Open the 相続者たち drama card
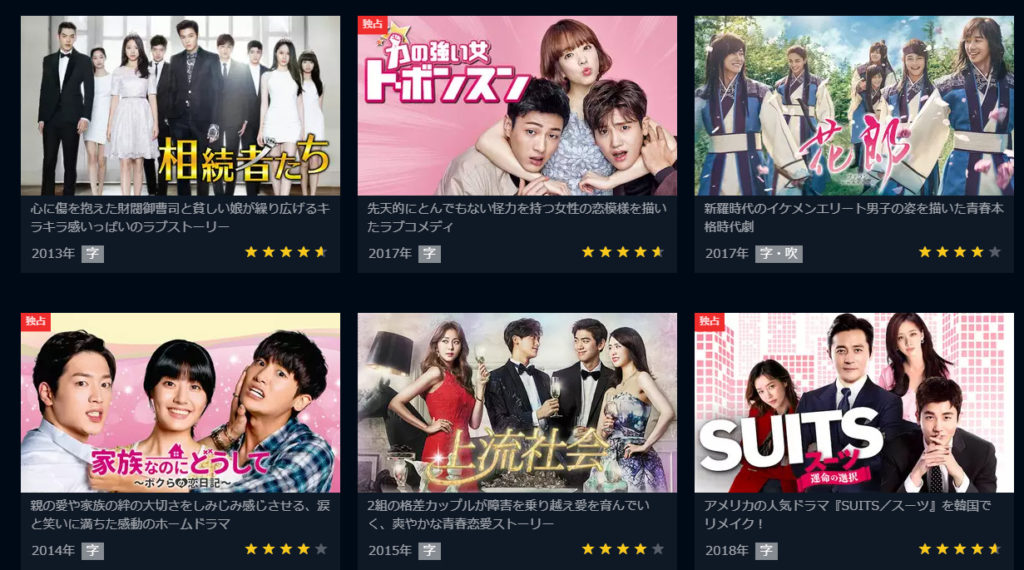Image resolution: width=1024 pixels, height=570 pixels. pos(180,105)
